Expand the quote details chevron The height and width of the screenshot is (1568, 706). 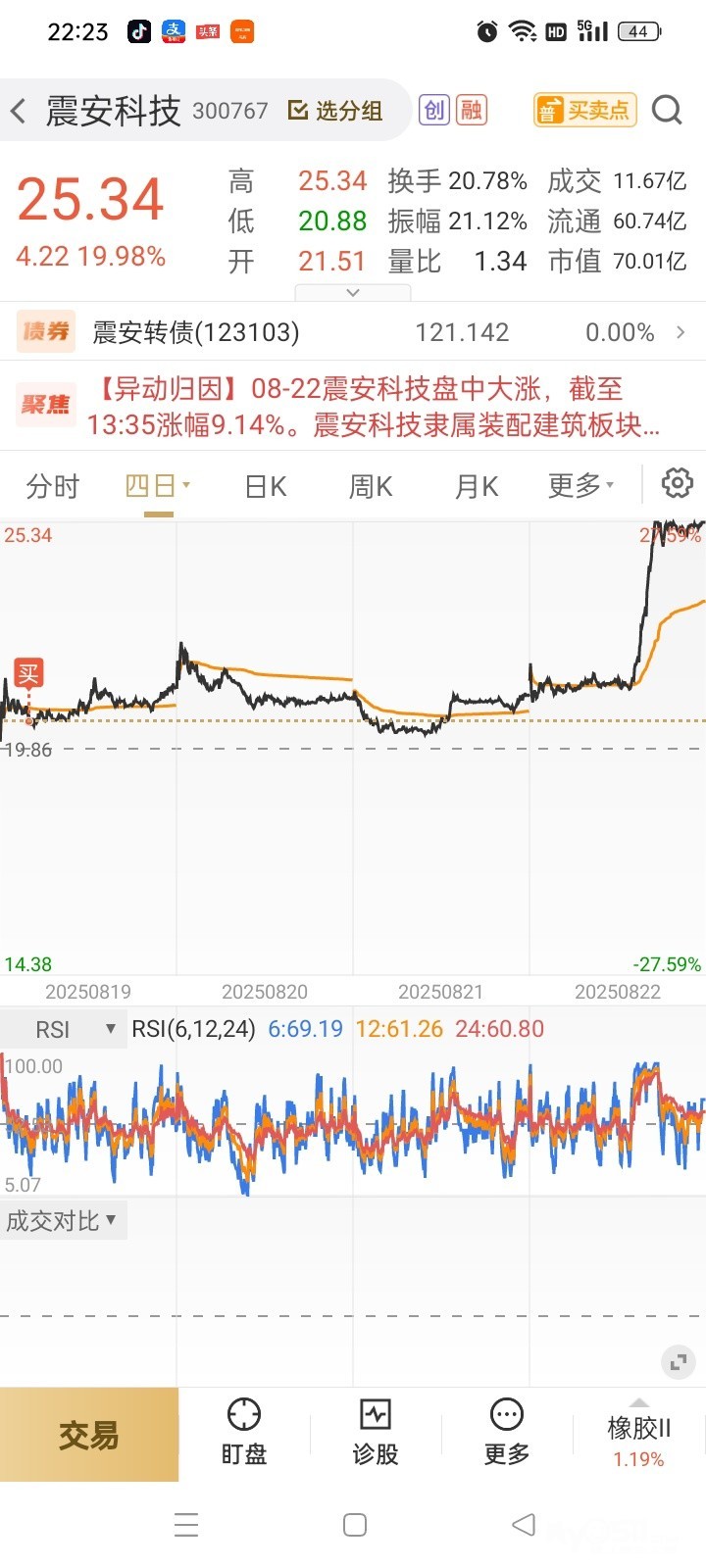pos(353,292)
